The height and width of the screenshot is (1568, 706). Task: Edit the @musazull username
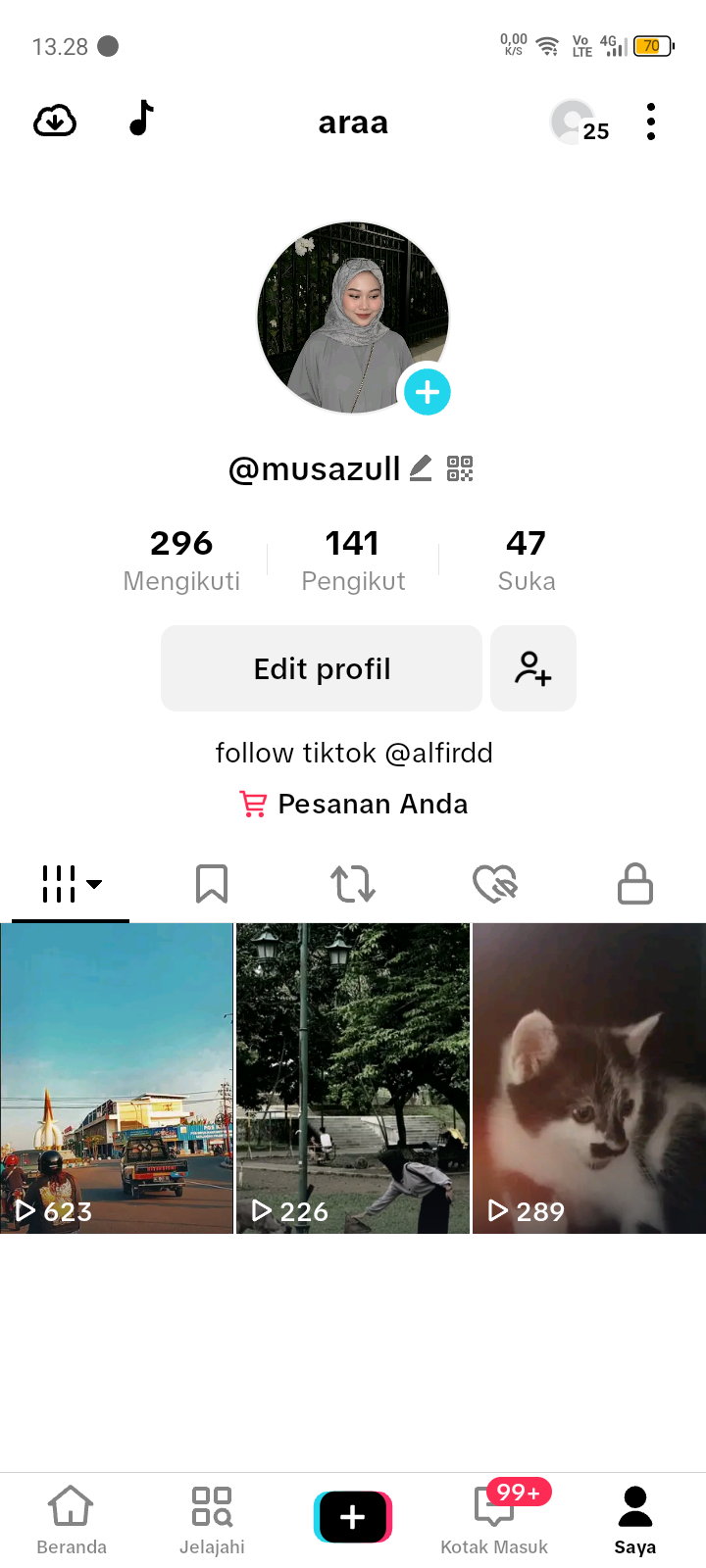pyautogui.click(x=421, y=468)
